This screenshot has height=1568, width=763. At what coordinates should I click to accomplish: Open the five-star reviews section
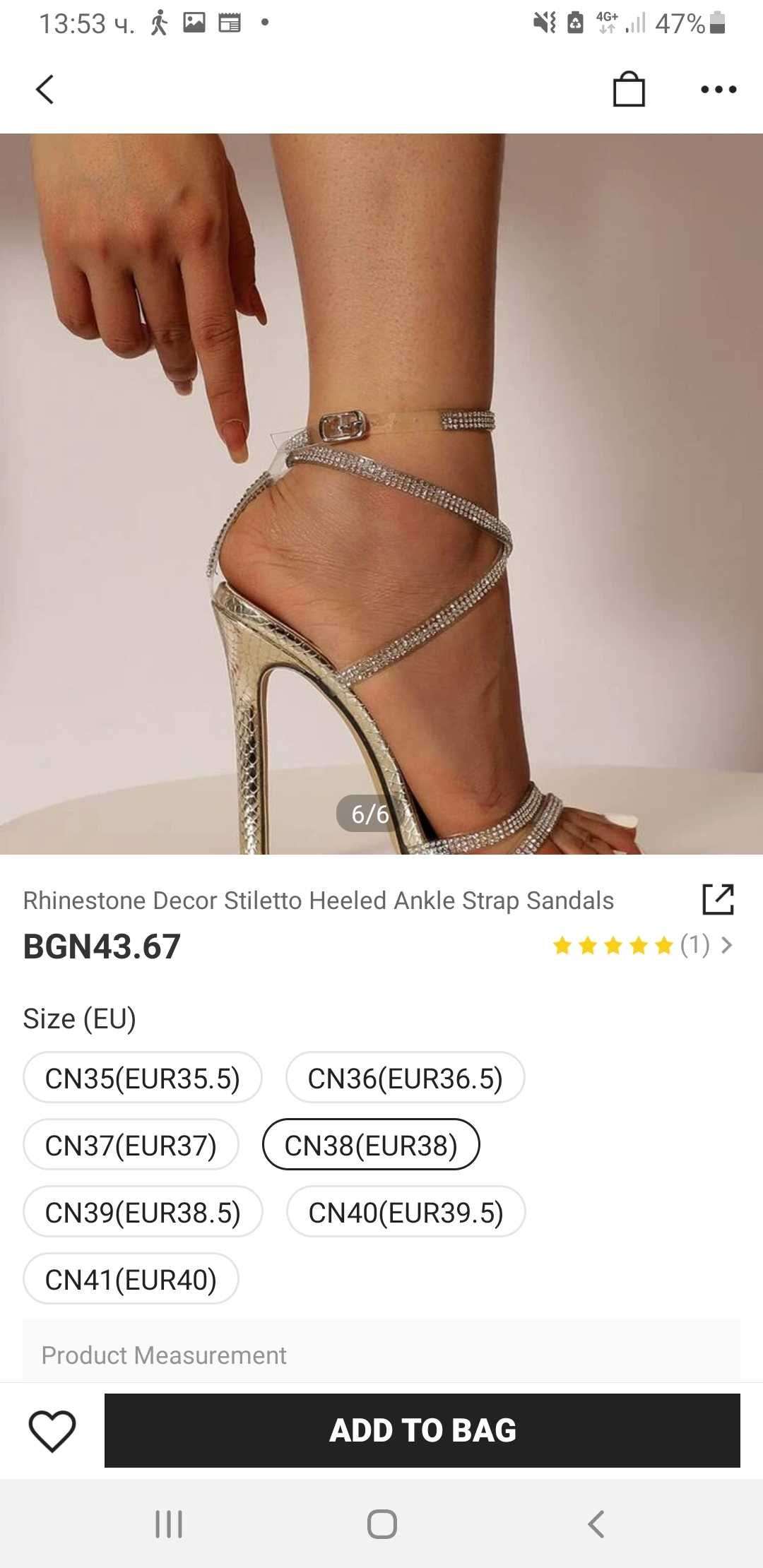coord(641,945)
